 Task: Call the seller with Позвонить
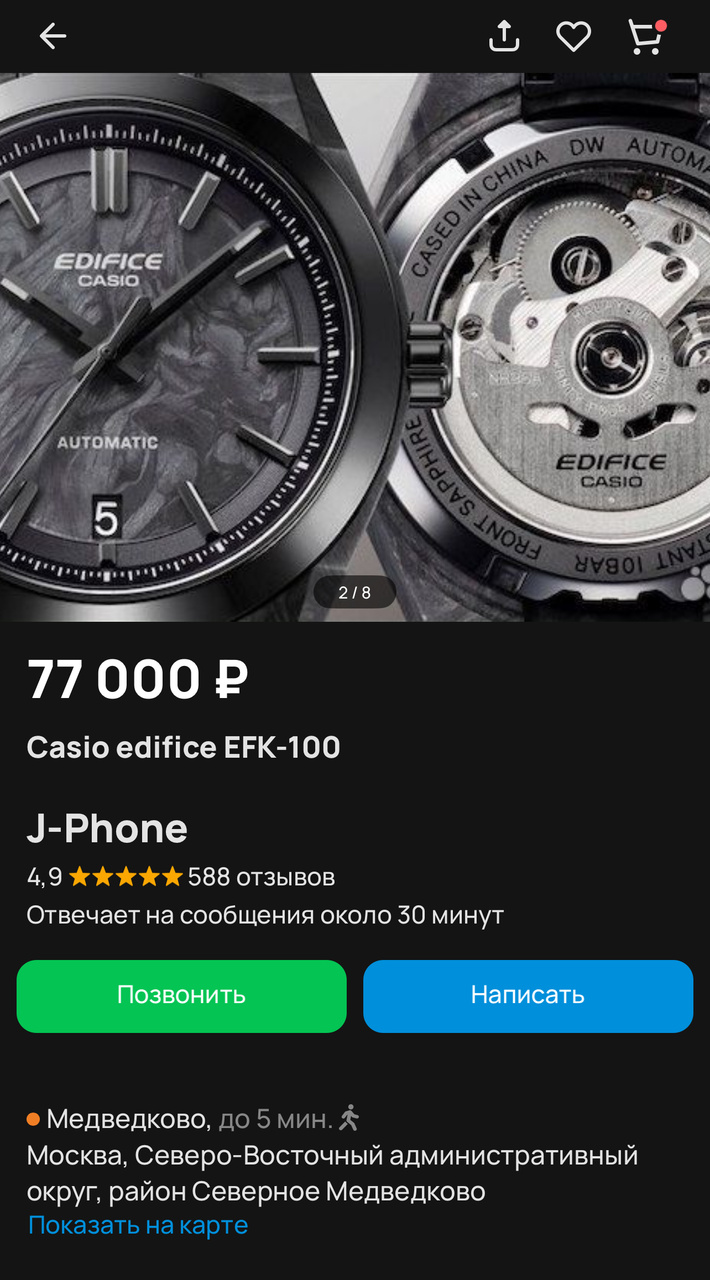[x=181, y=996]
